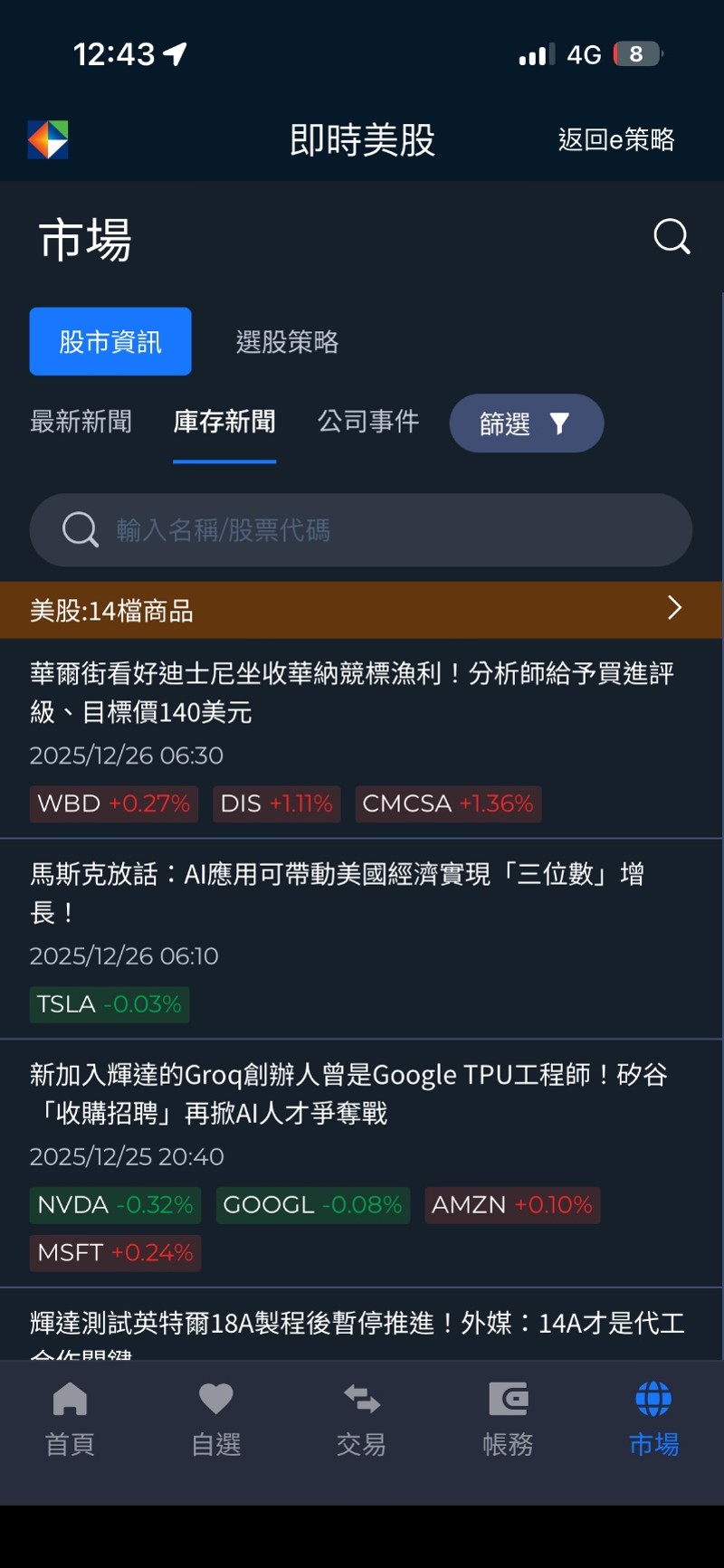Tap 返回e策略 in the header
The height and width of the screenshot is (1568, 724).
(x=615, y=140)
